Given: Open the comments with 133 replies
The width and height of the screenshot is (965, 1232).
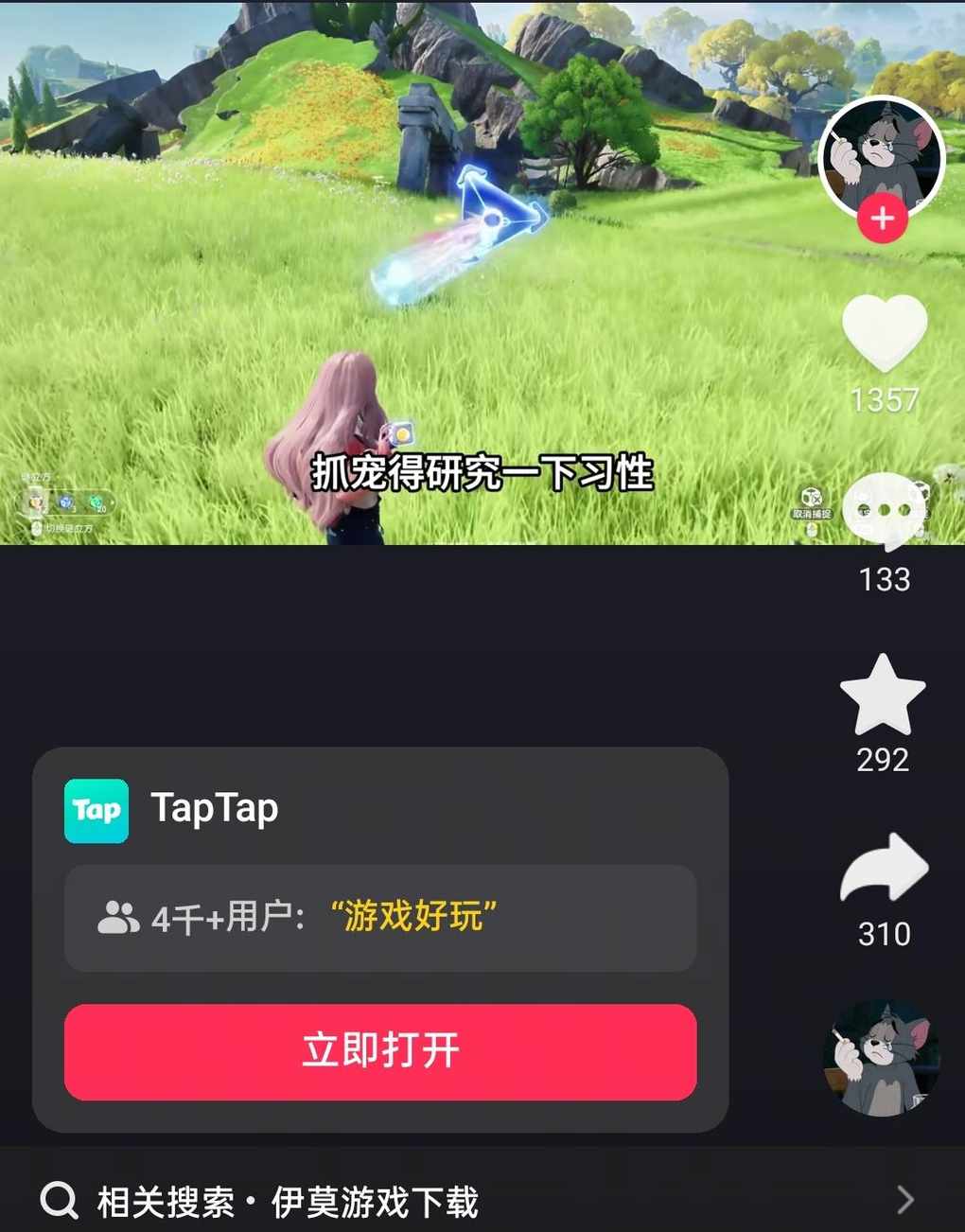Looking at the screenshot, I should (x=885, y=512).
